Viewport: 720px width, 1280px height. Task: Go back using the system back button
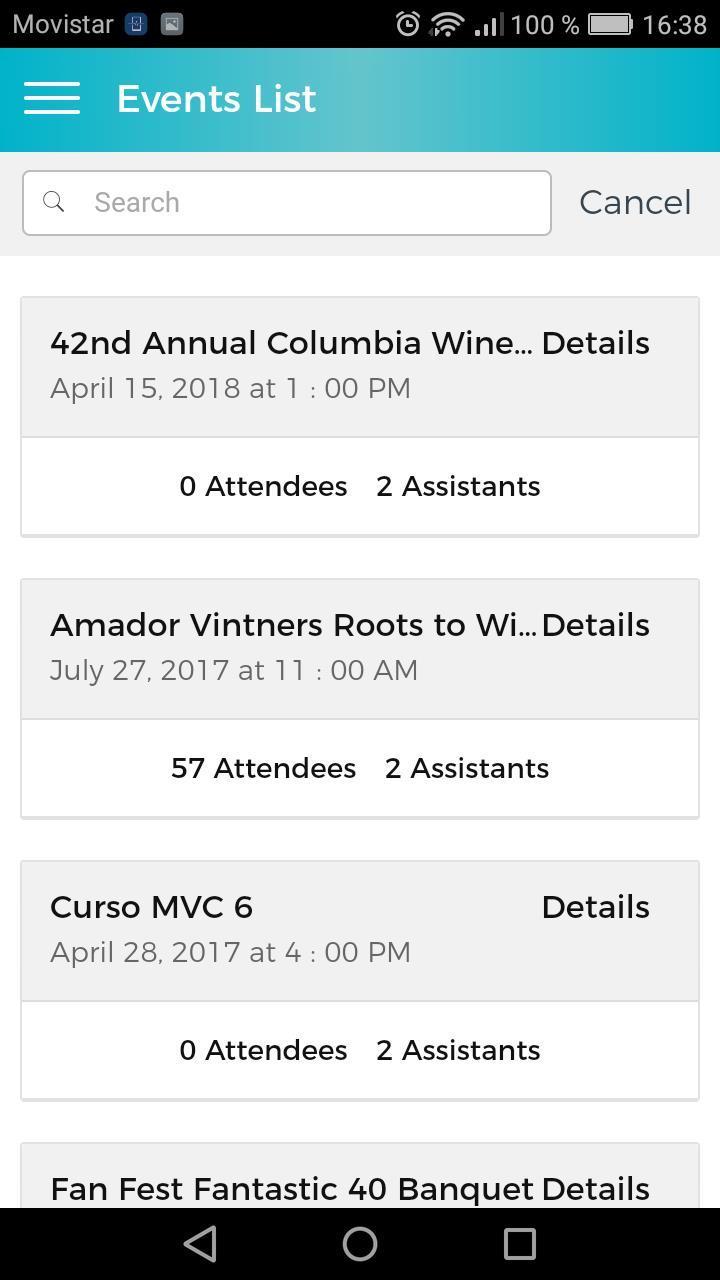click(200, 1244)
